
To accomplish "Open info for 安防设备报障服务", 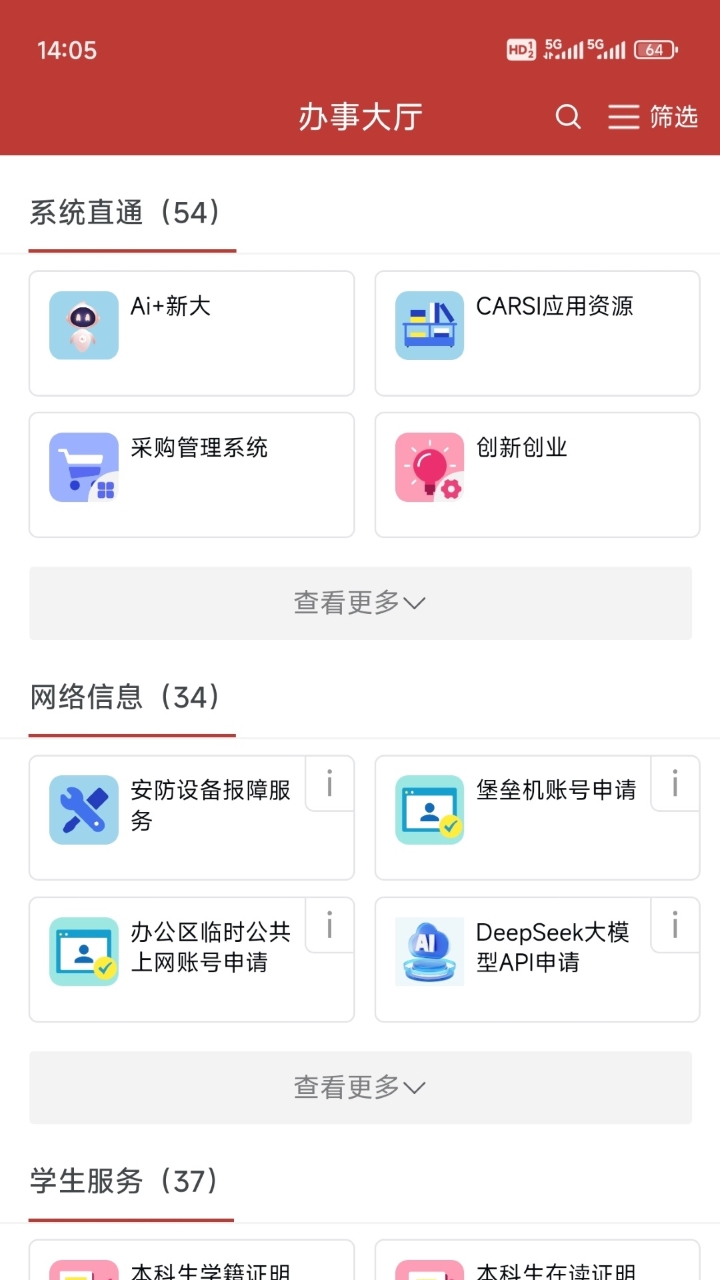I will (x=330, y=784).
